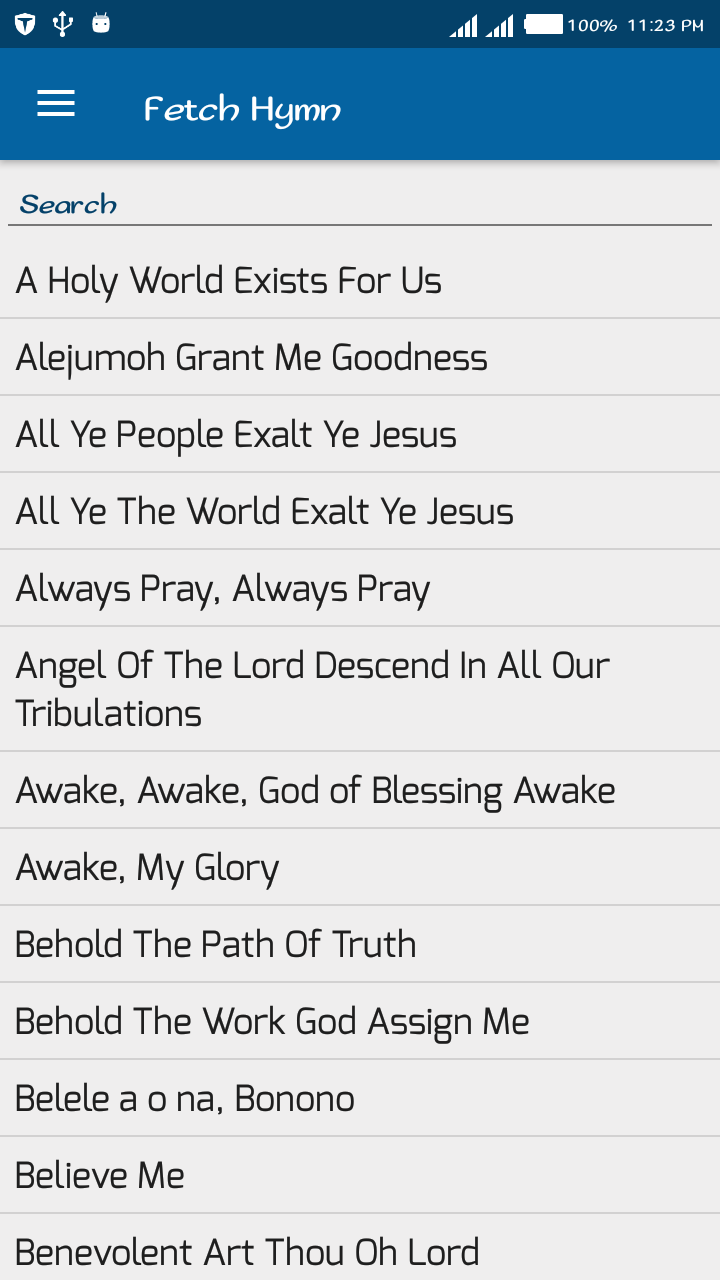Choose the Believe Me hymn

360,1176
